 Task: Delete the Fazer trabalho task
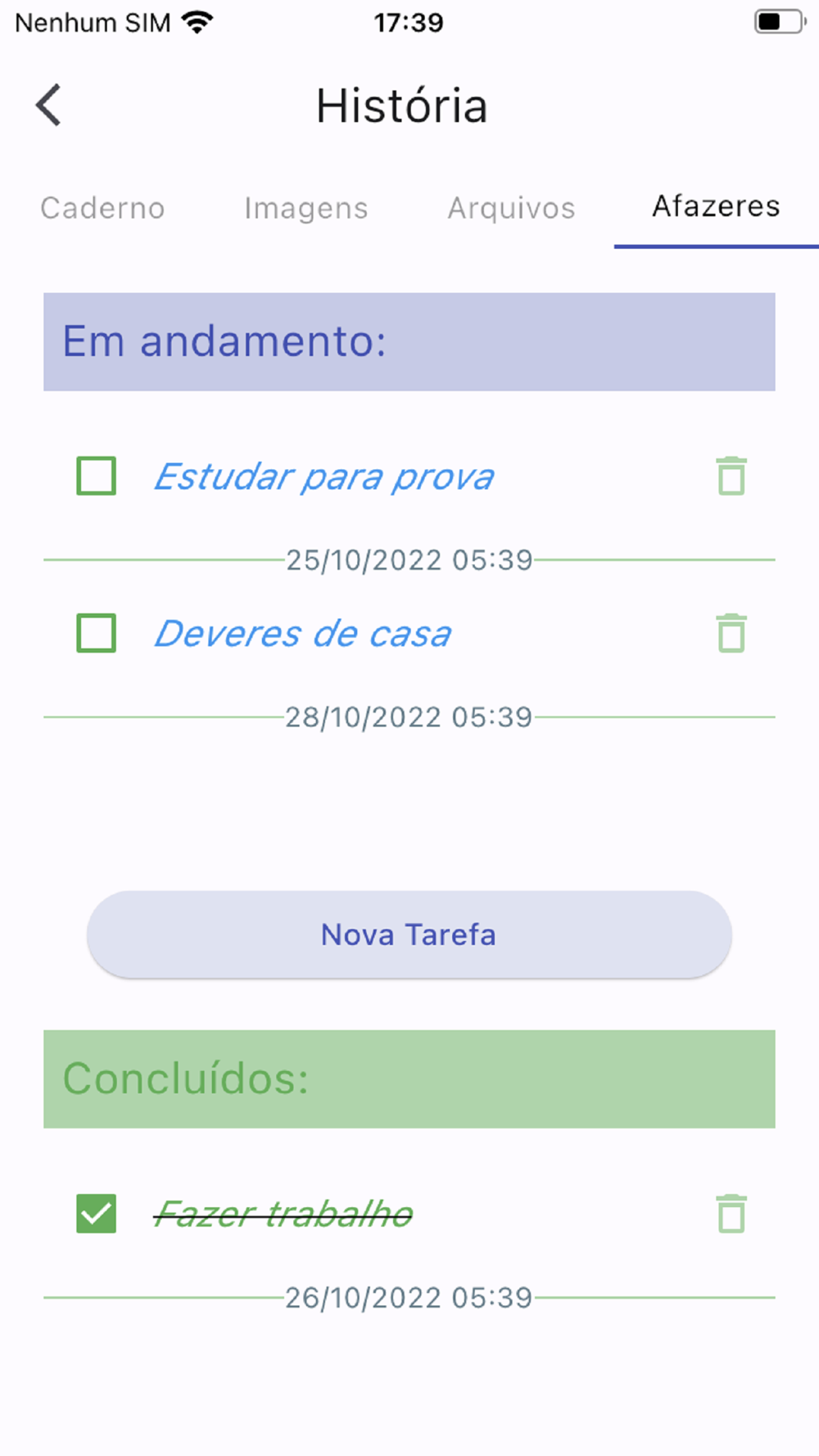tap(731, 1213)
